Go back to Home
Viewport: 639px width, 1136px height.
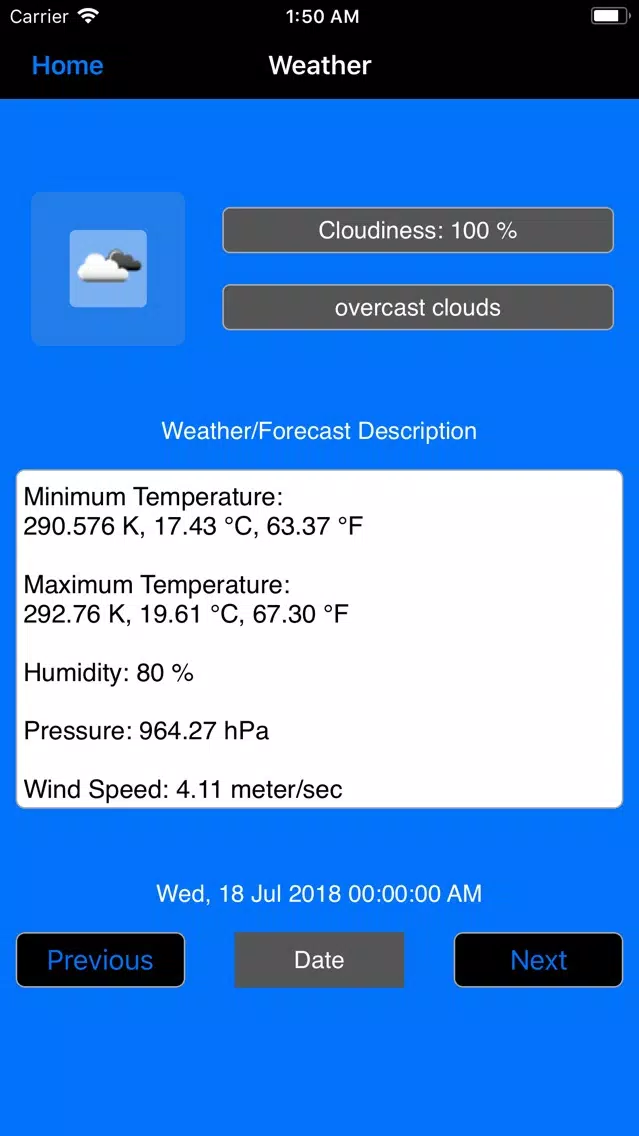coord(67,65)
